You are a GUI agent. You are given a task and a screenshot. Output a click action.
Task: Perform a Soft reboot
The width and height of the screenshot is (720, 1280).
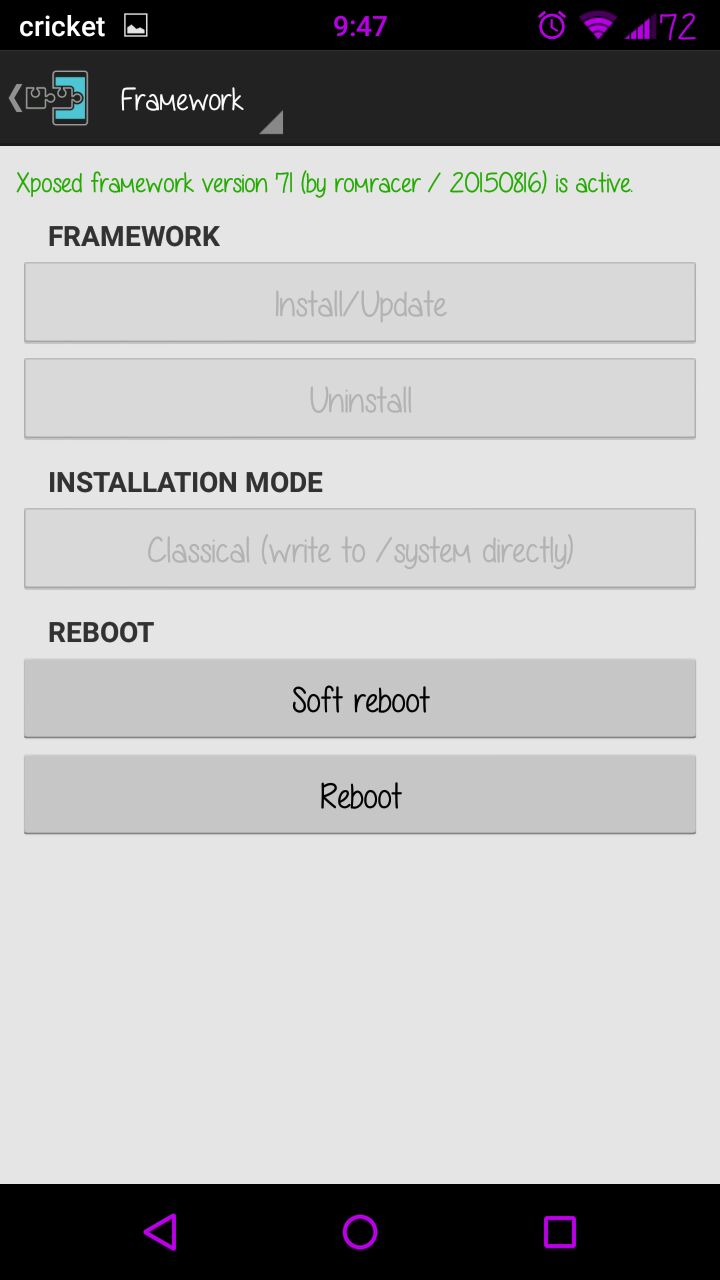[x=360, y=699]
